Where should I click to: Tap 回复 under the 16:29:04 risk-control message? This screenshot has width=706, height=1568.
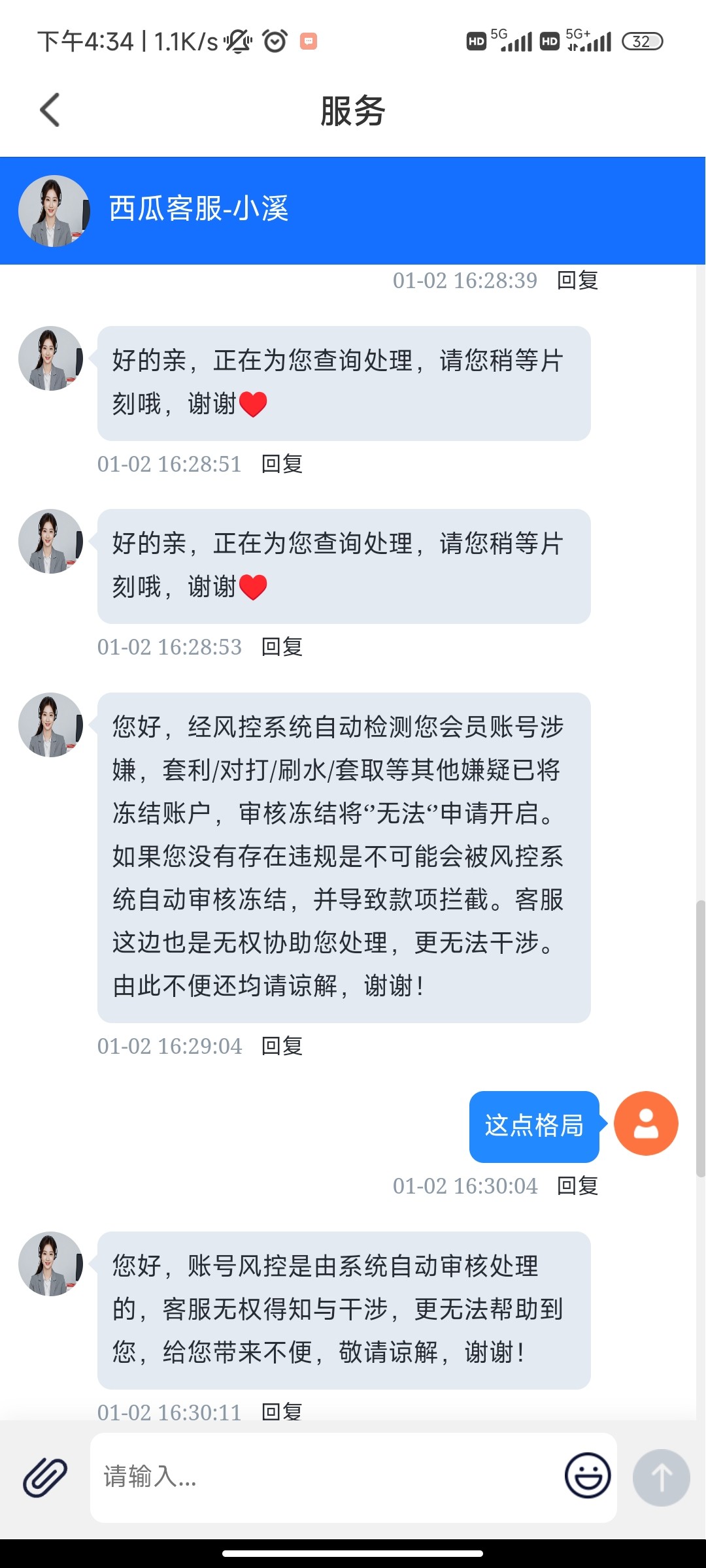pyautogui.click(x=282, y=1046)
